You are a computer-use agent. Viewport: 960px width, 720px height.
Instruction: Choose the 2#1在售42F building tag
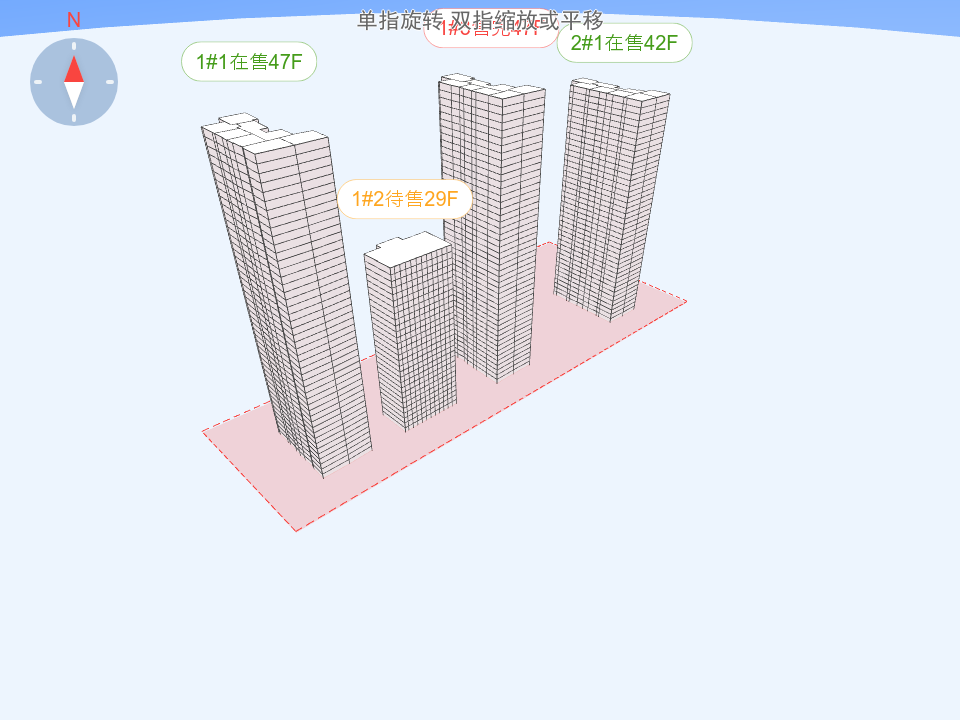(x=624, y=43)
